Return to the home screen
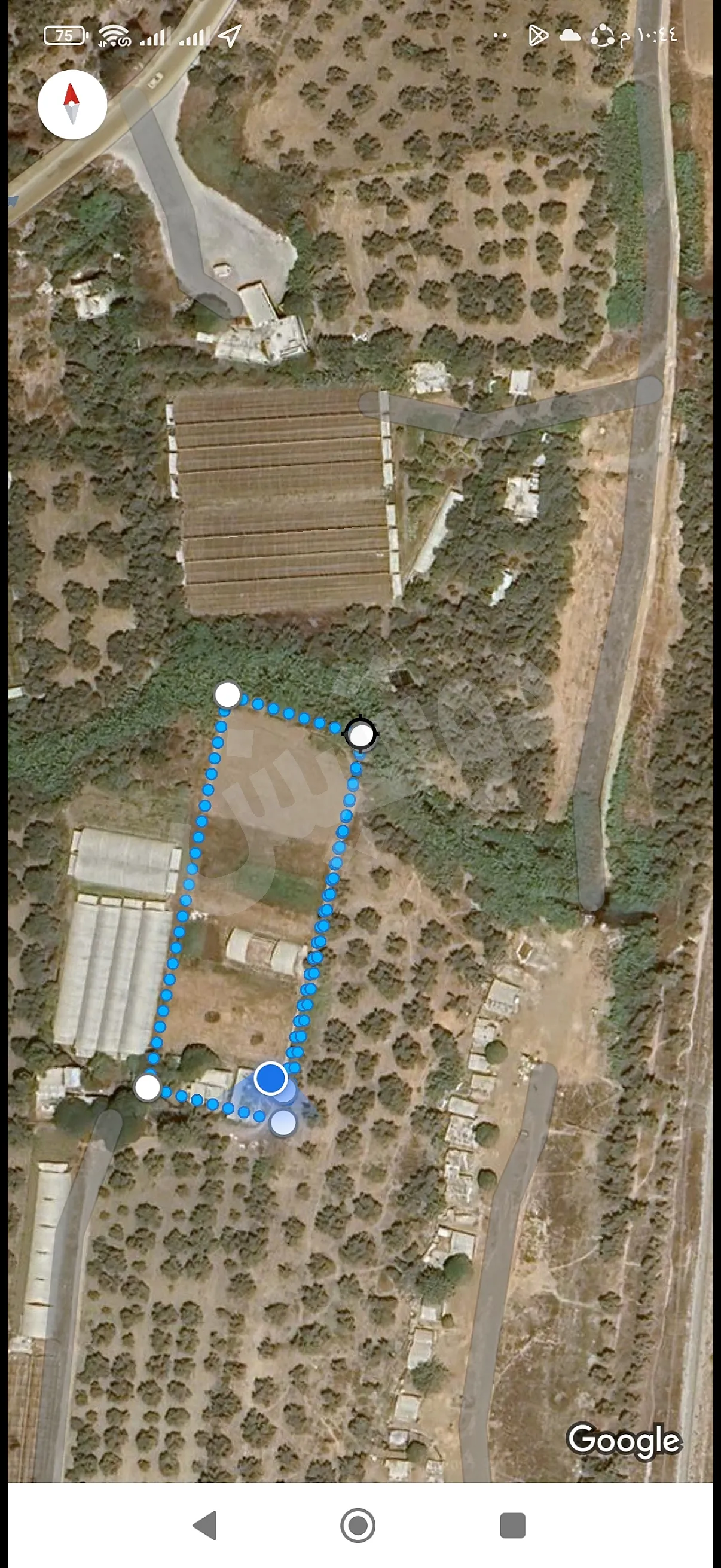 coord(358,1526)
